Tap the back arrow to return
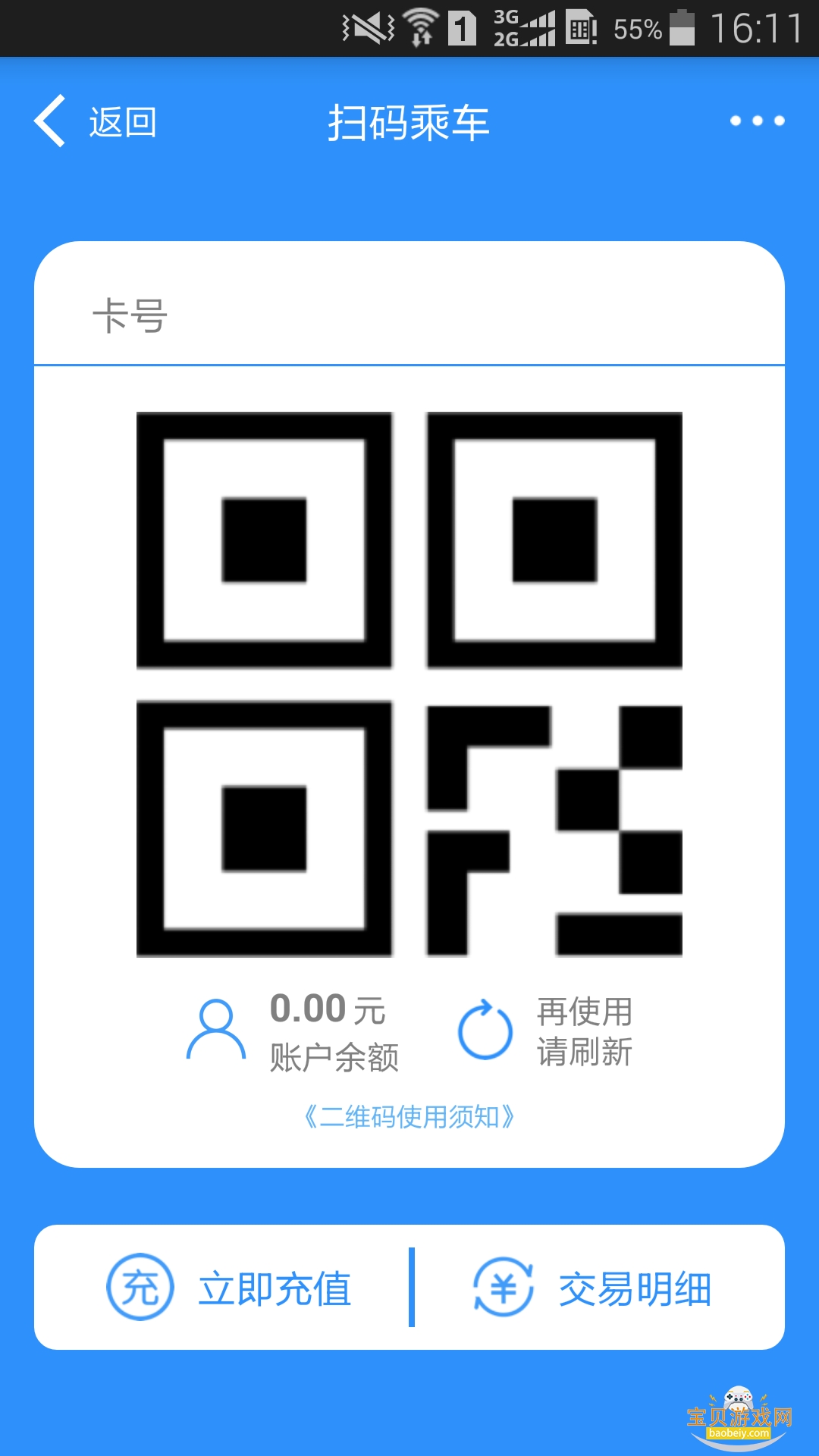This screenshot has height=1456, width=819. [x=49, y=121]
